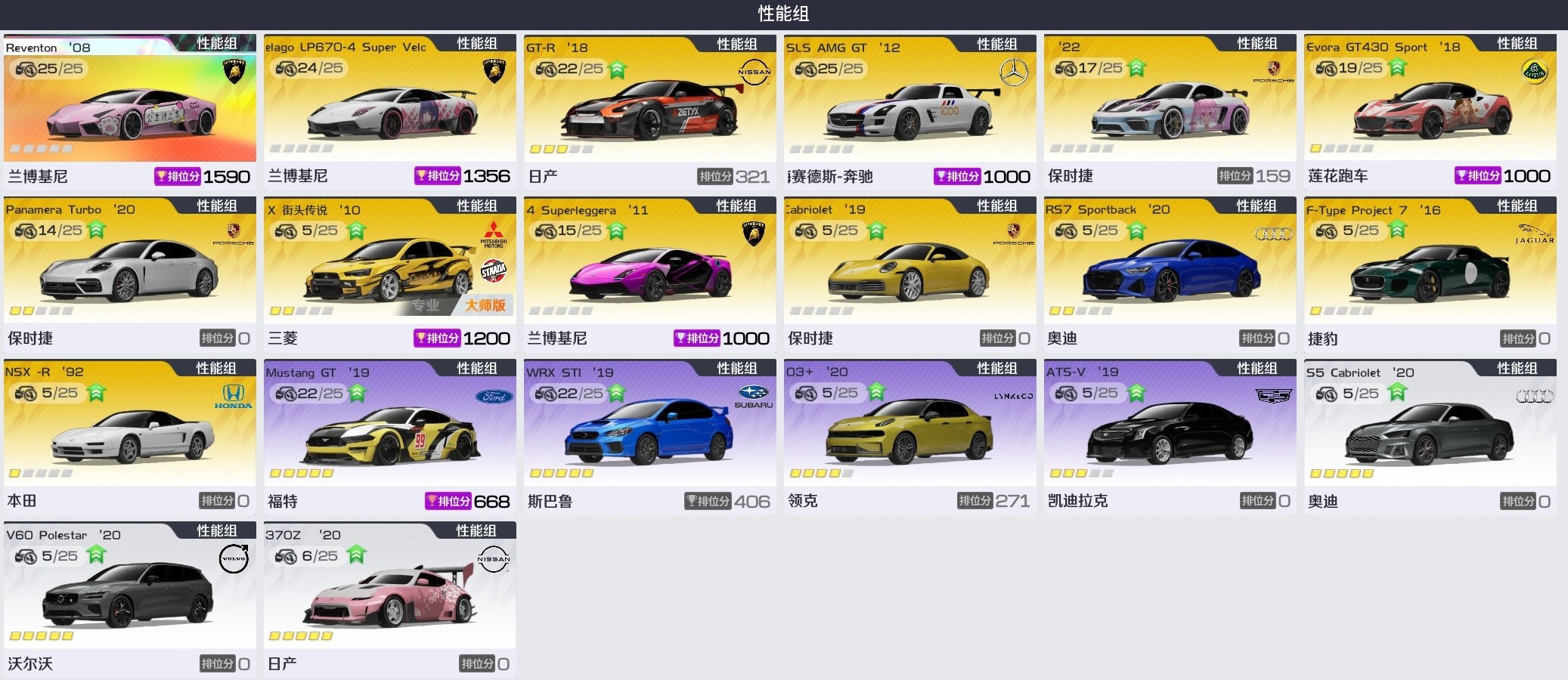View the Porsche '22 card with 17/25

click(1170, 113)
